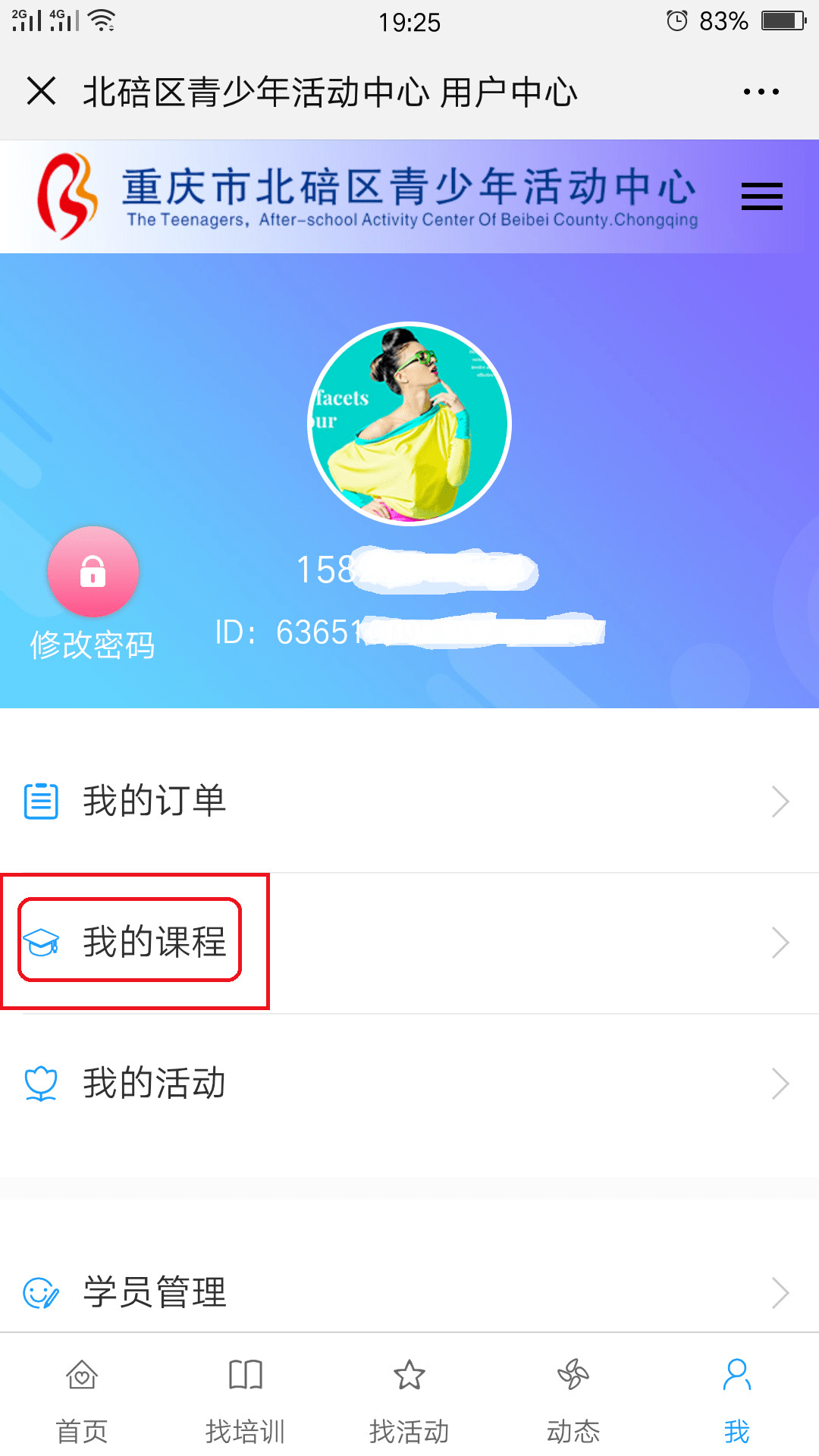819x1456 pixels.
Task: Tap the user profile avatar photo
Action: point(409,425)
